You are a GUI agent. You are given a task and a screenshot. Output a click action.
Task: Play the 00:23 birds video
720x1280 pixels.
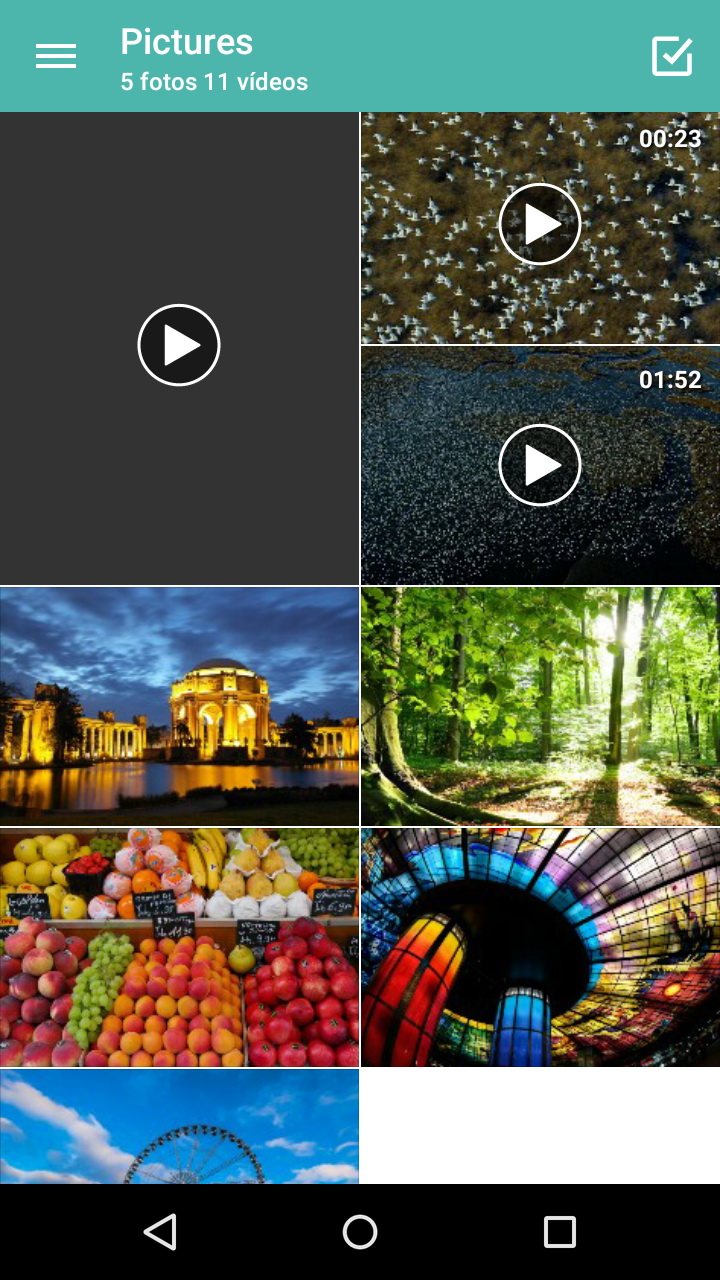tap(540, 225)
